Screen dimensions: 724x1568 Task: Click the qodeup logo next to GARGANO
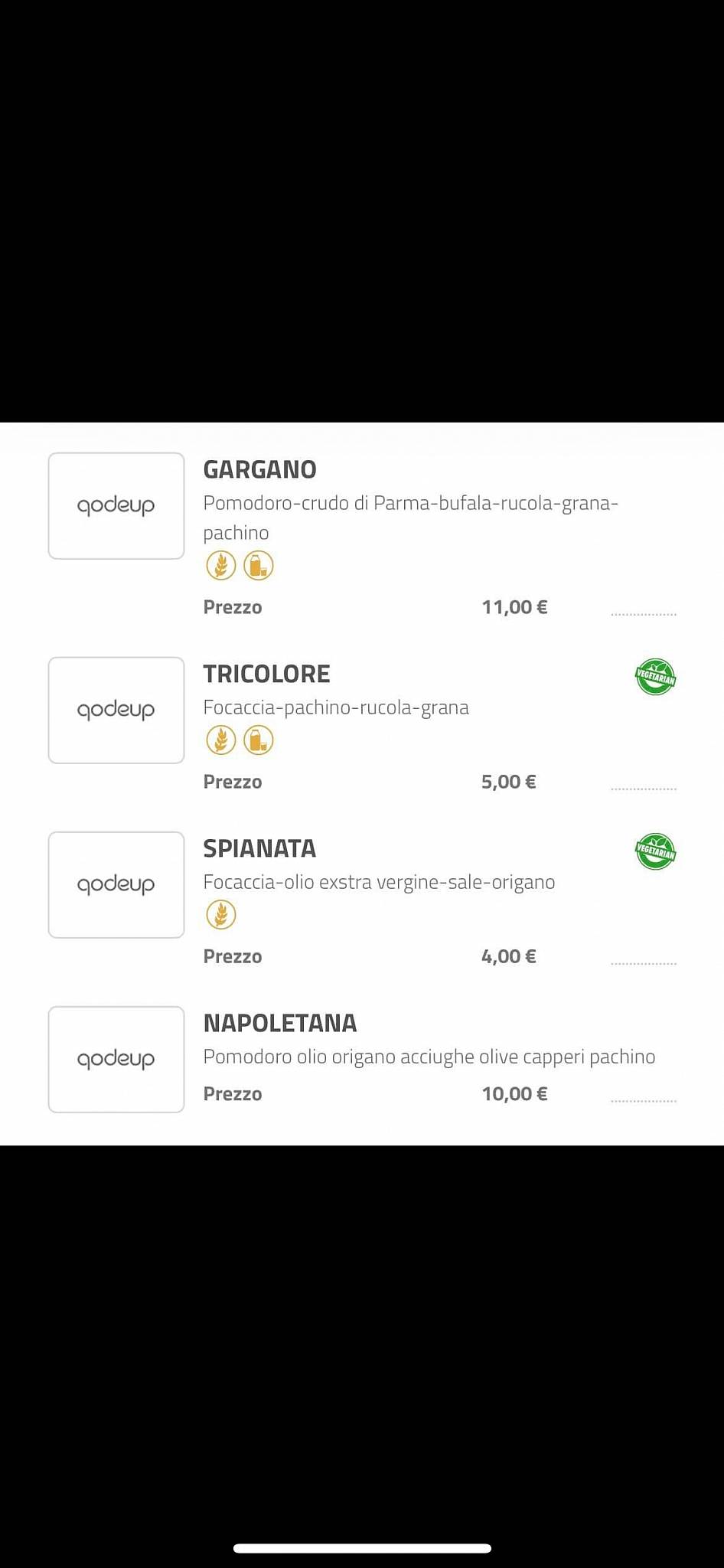(x=116, y=505)
